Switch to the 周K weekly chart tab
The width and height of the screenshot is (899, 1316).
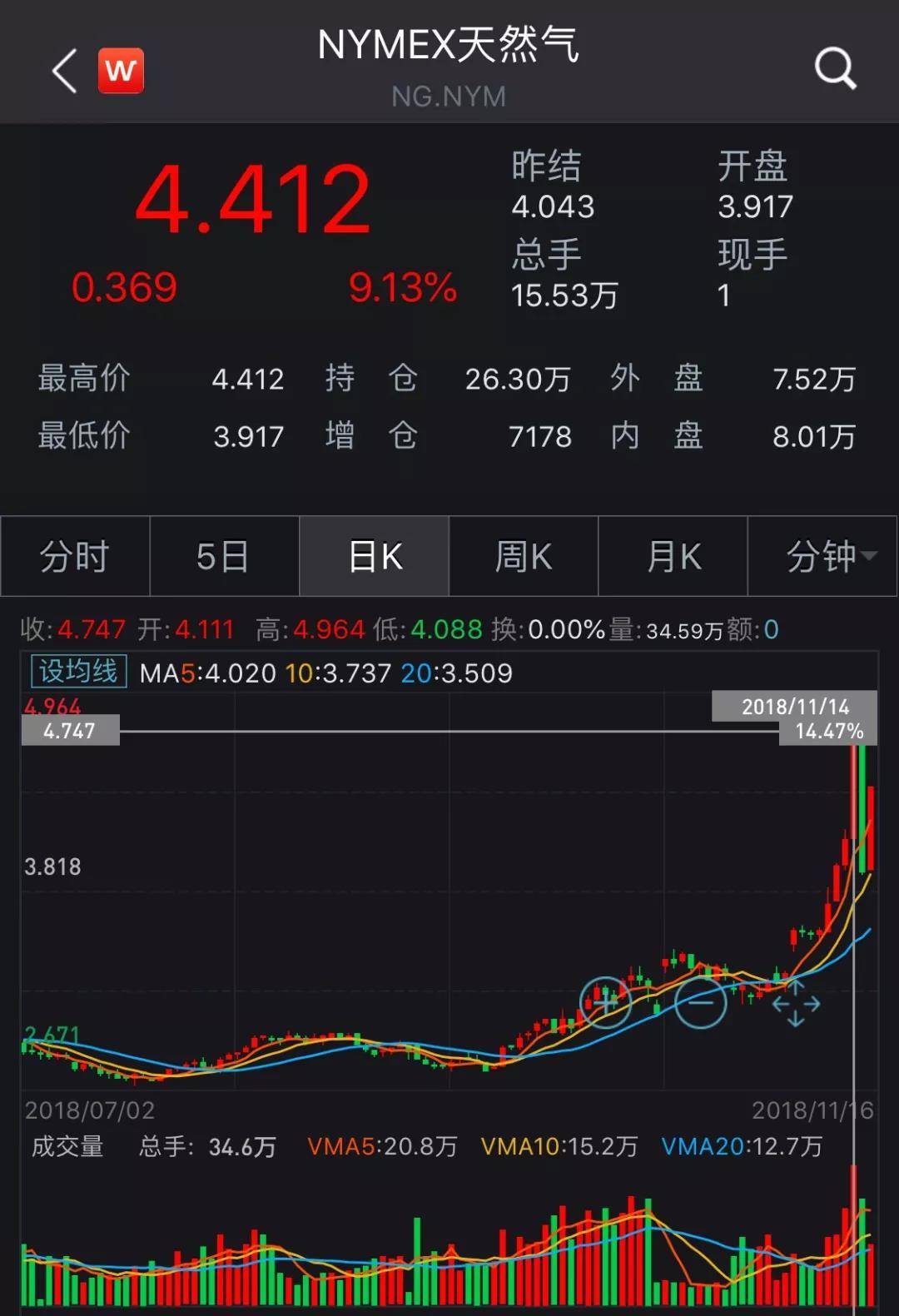pyautogui.click(x=523, y=556)
